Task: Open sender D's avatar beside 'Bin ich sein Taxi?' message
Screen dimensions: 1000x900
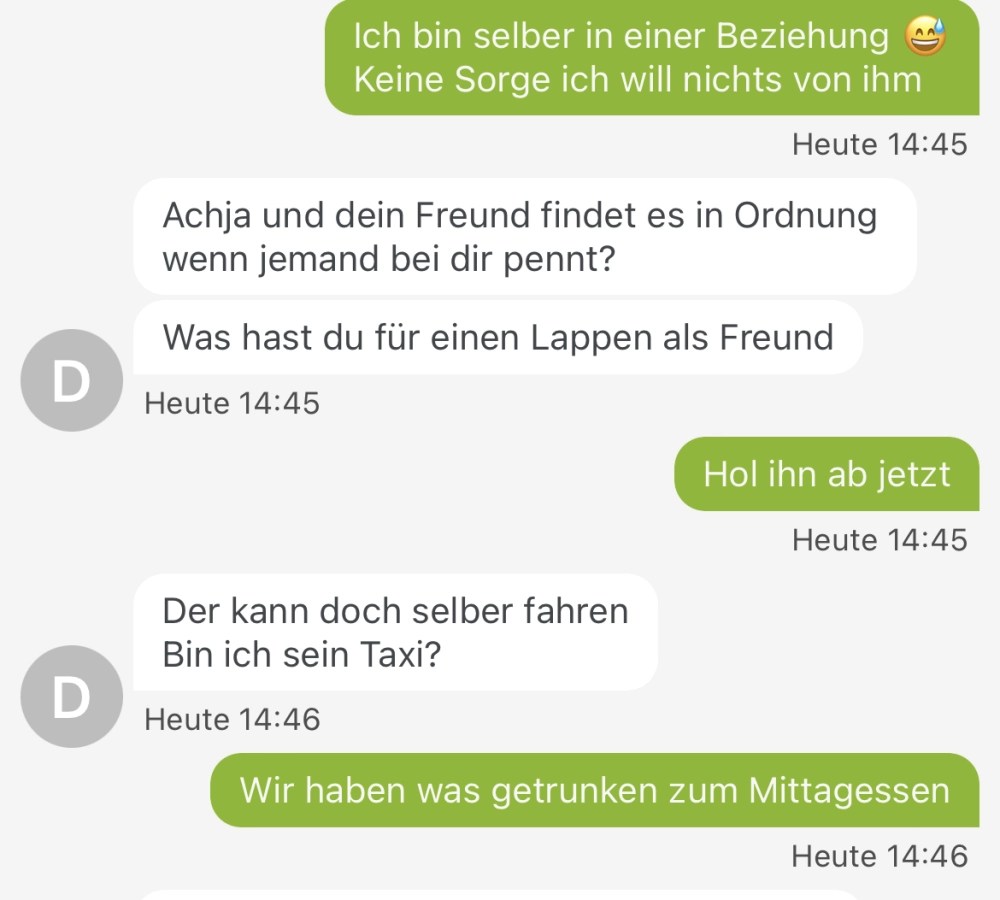Action: click(x=71, y=697)
